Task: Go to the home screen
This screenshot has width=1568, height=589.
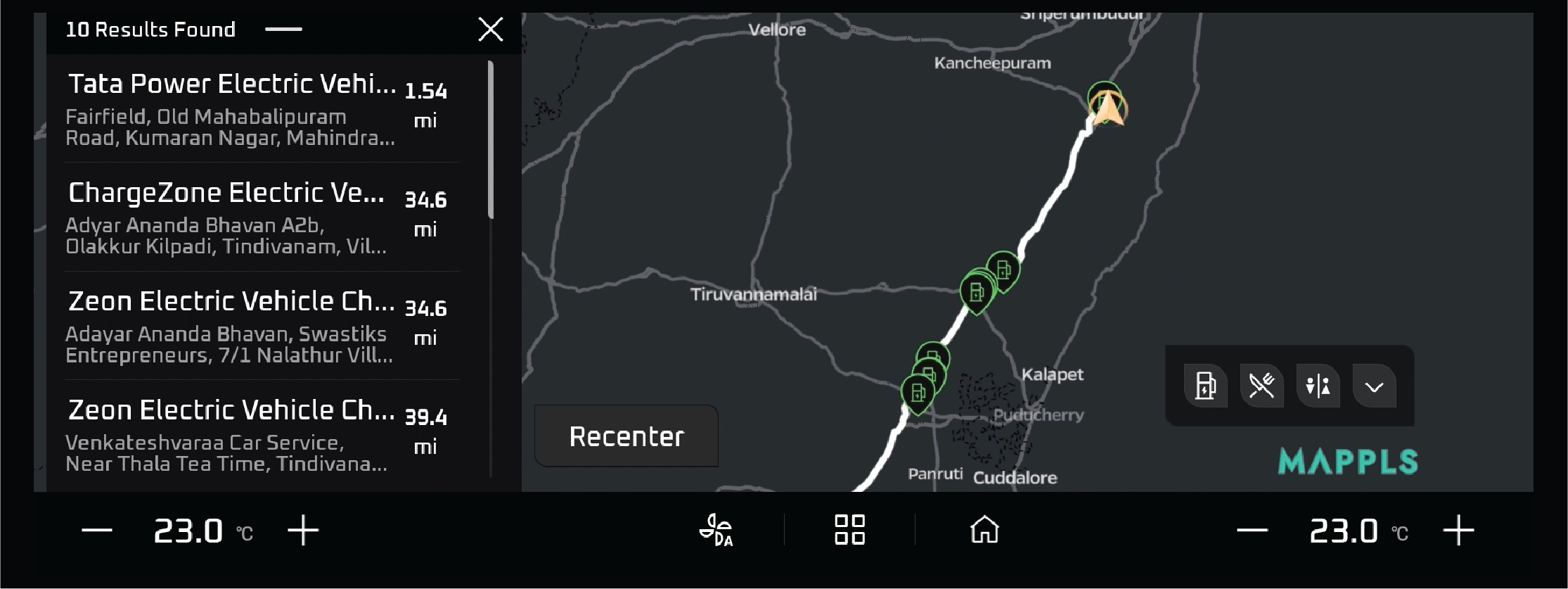Action: click(x=984, y=530)
